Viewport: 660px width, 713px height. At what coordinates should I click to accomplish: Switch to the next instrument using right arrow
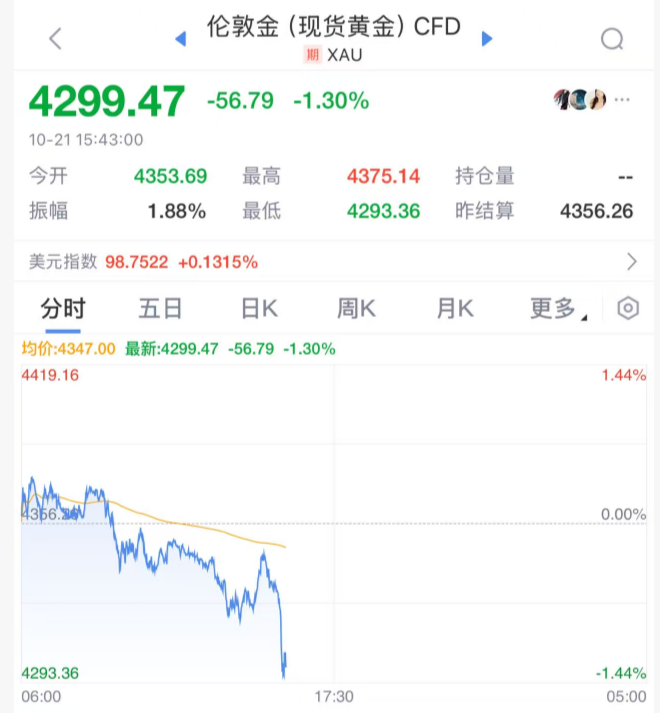[x=487, y=39]
